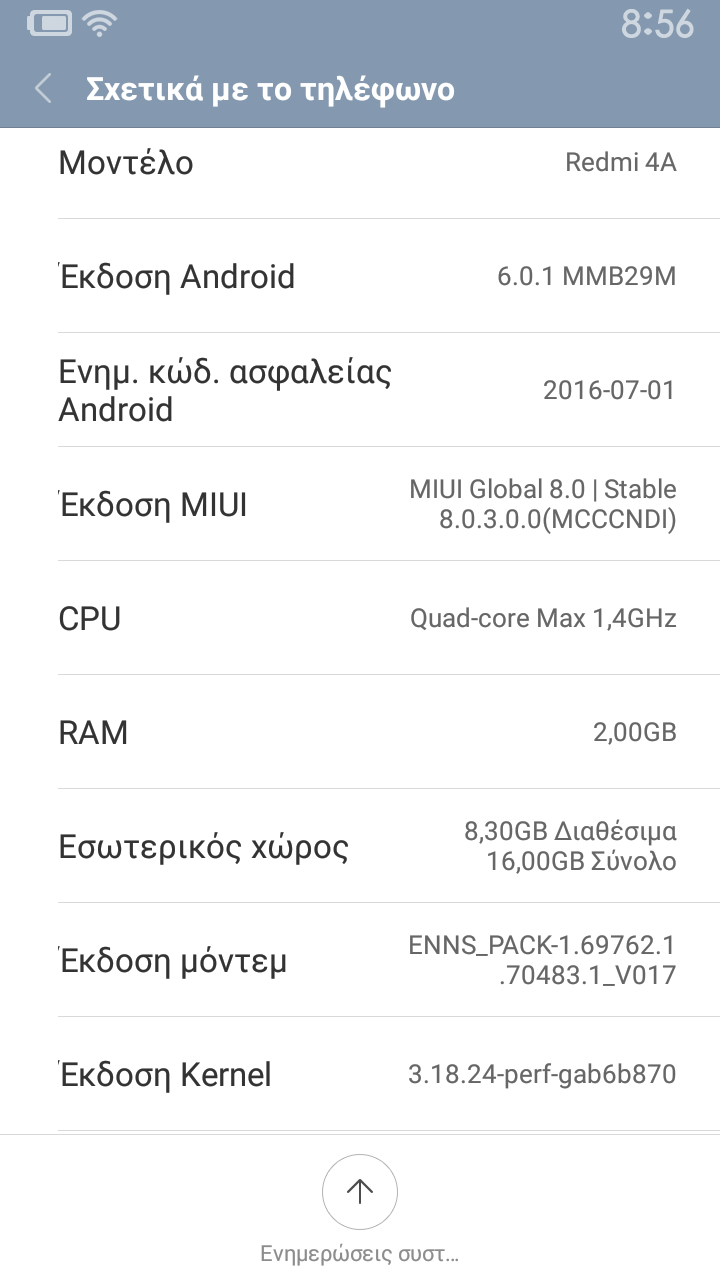Select the Μοντέλο Redmi 4A row
The height and width of the screenshot is (1280, 720).
coord(360,163)
